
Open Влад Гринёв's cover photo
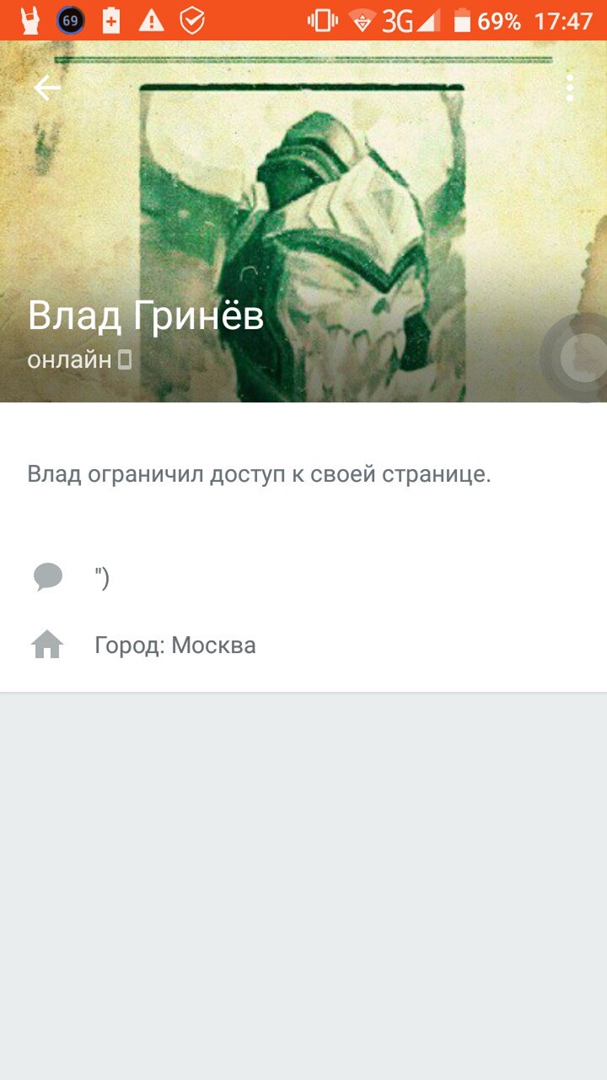pyautogui.click(x=303, y=200)
